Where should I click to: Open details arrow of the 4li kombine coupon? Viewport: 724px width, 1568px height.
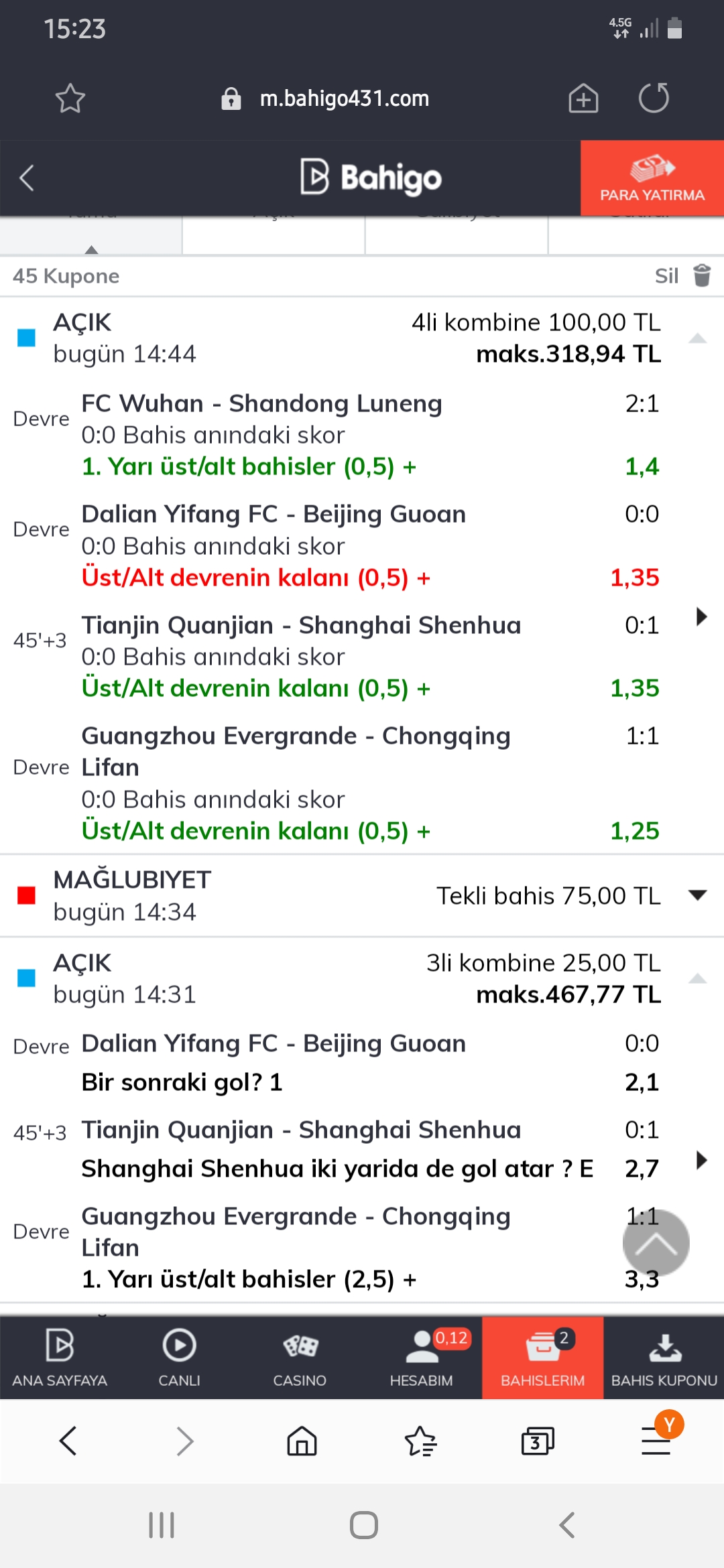click(x=701, y=616)
